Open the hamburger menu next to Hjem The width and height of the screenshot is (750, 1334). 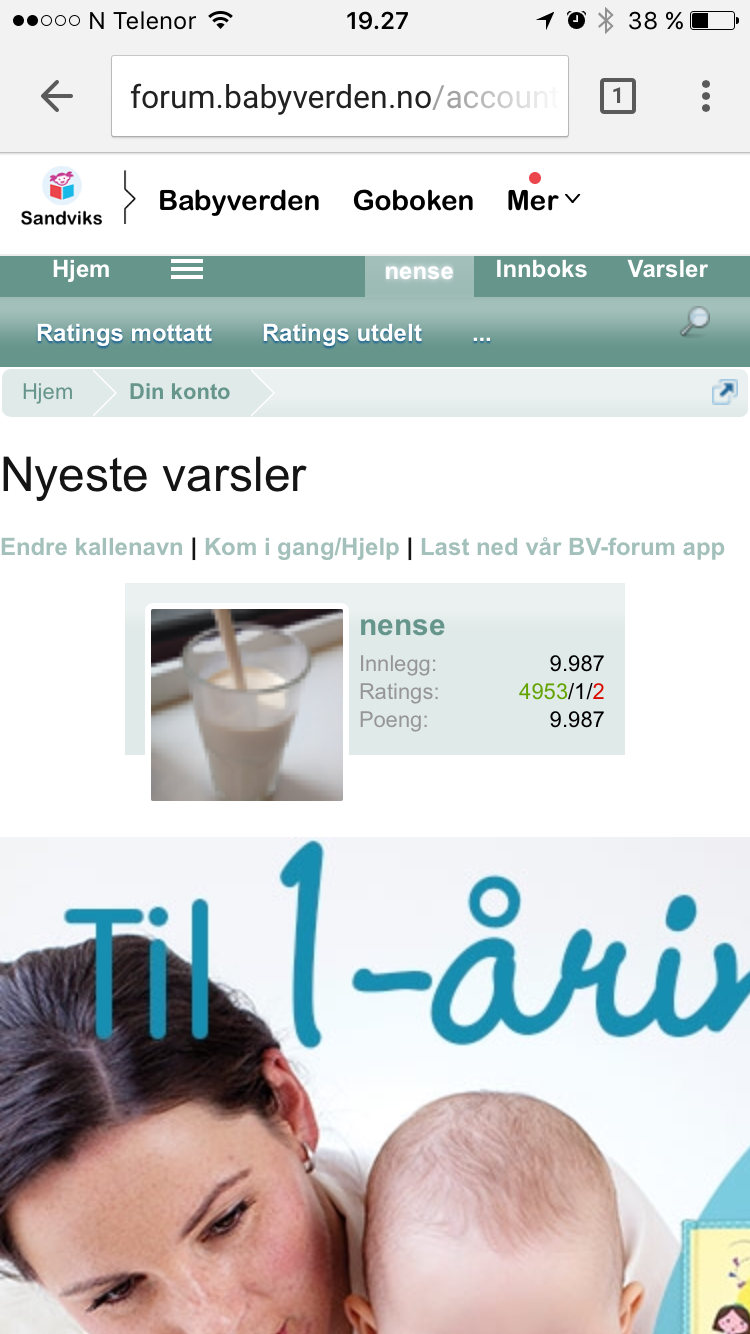tap(187, 269)
